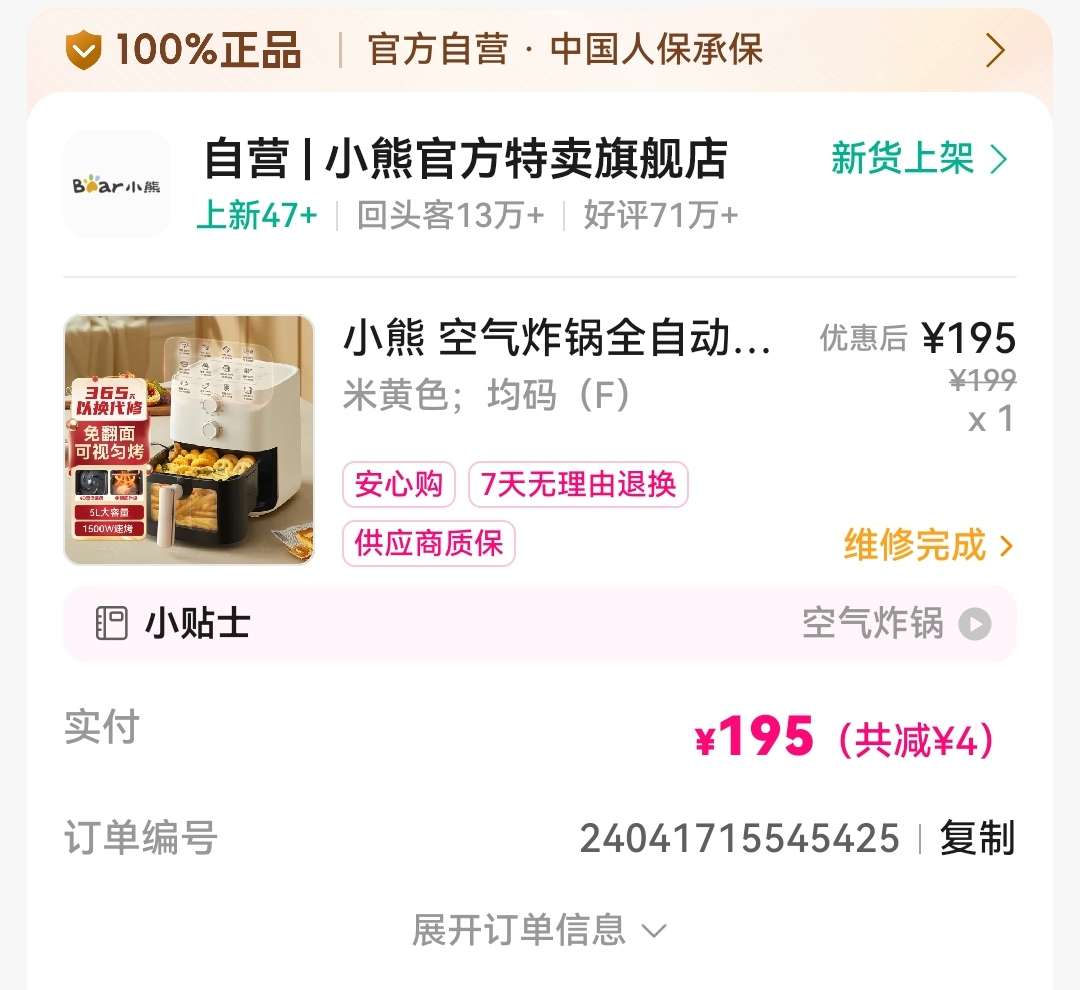Tap 新货上架 link
The width and height of the screenshot is (1080, 990).
tap(919, 158)
